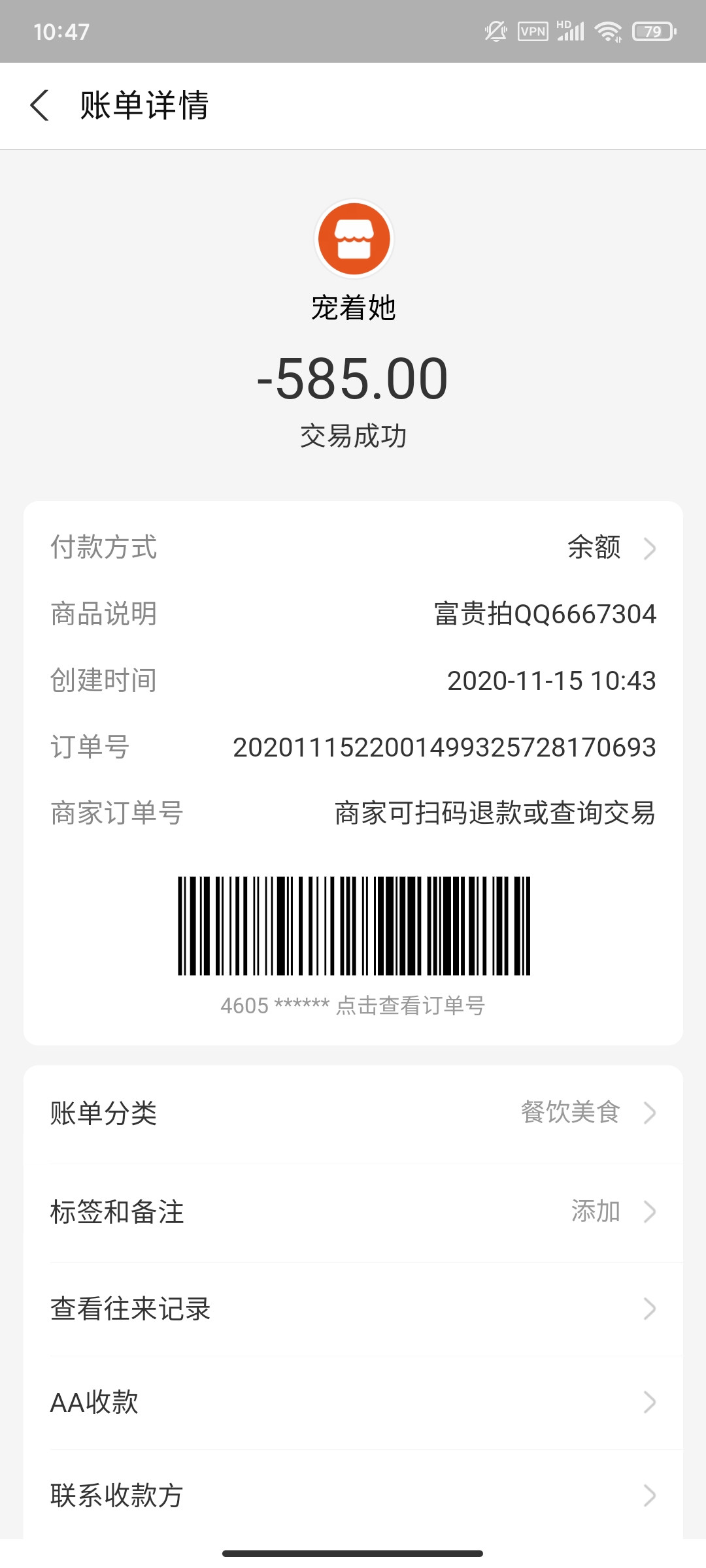Open 联系收款方
The image size is (706, 1568).
353,1495
